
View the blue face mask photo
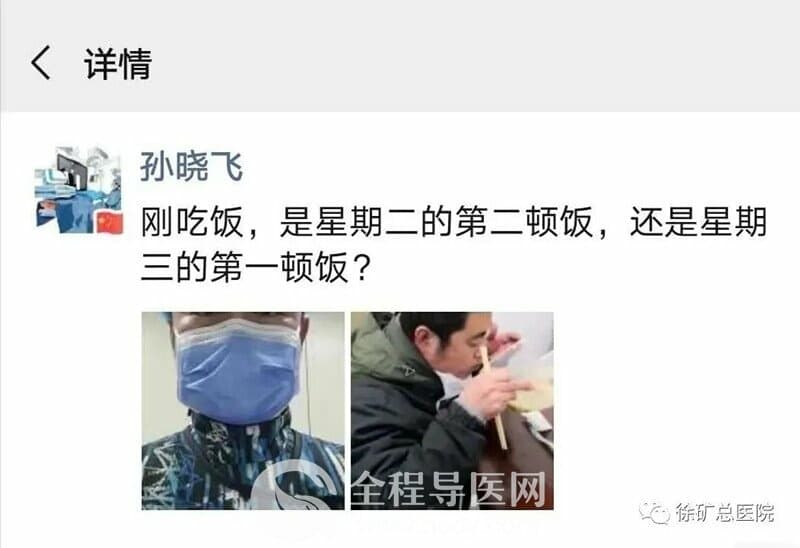coord(242,410)
